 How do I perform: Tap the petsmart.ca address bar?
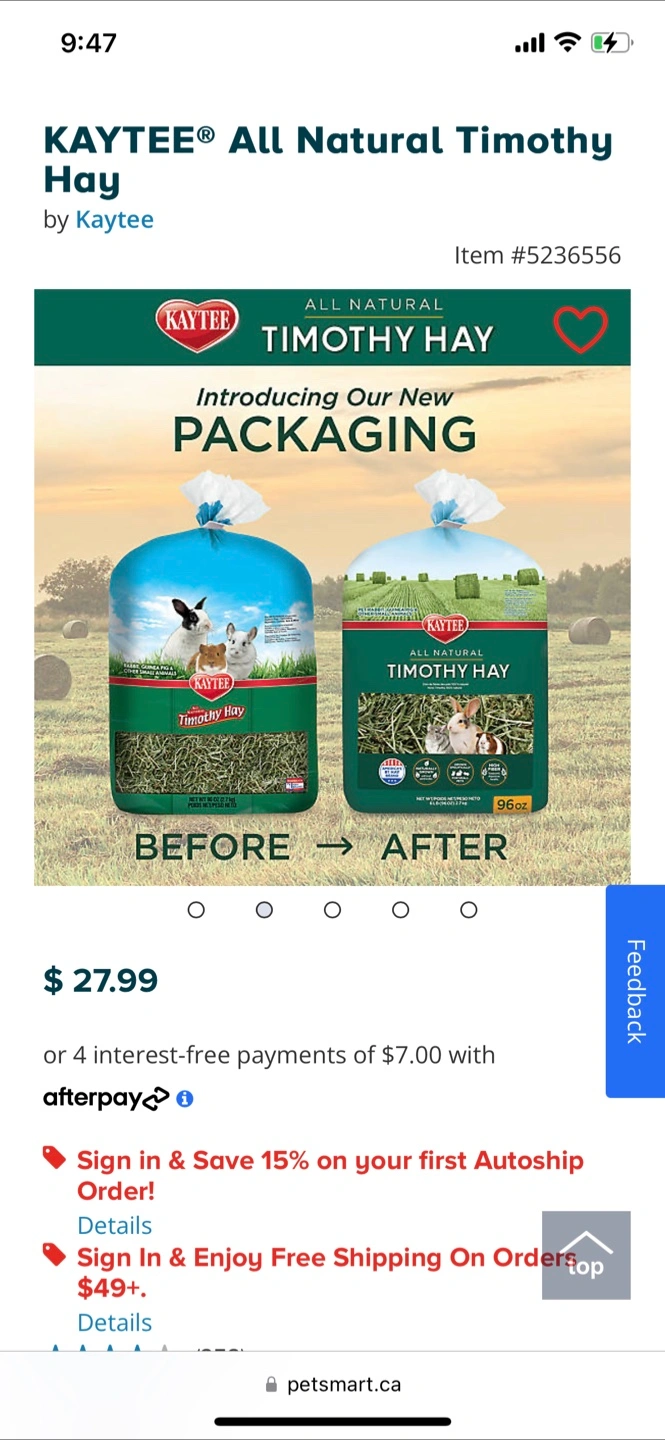coord(332,1384)
